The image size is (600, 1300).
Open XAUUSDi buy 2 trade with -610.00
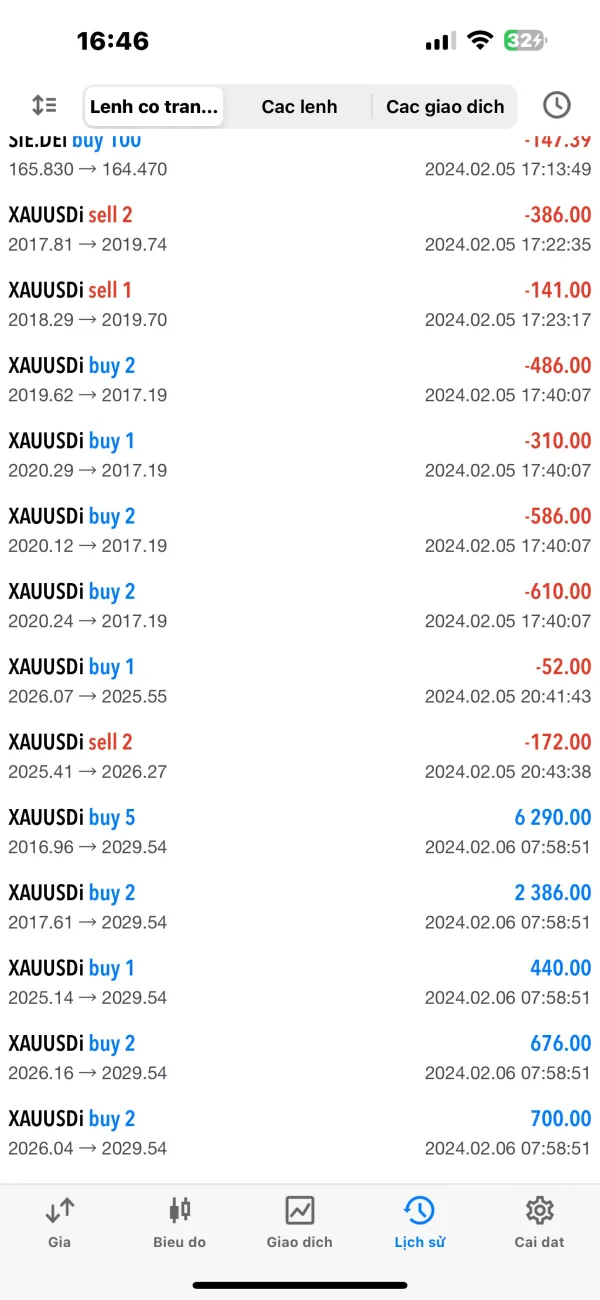[299, 605]
